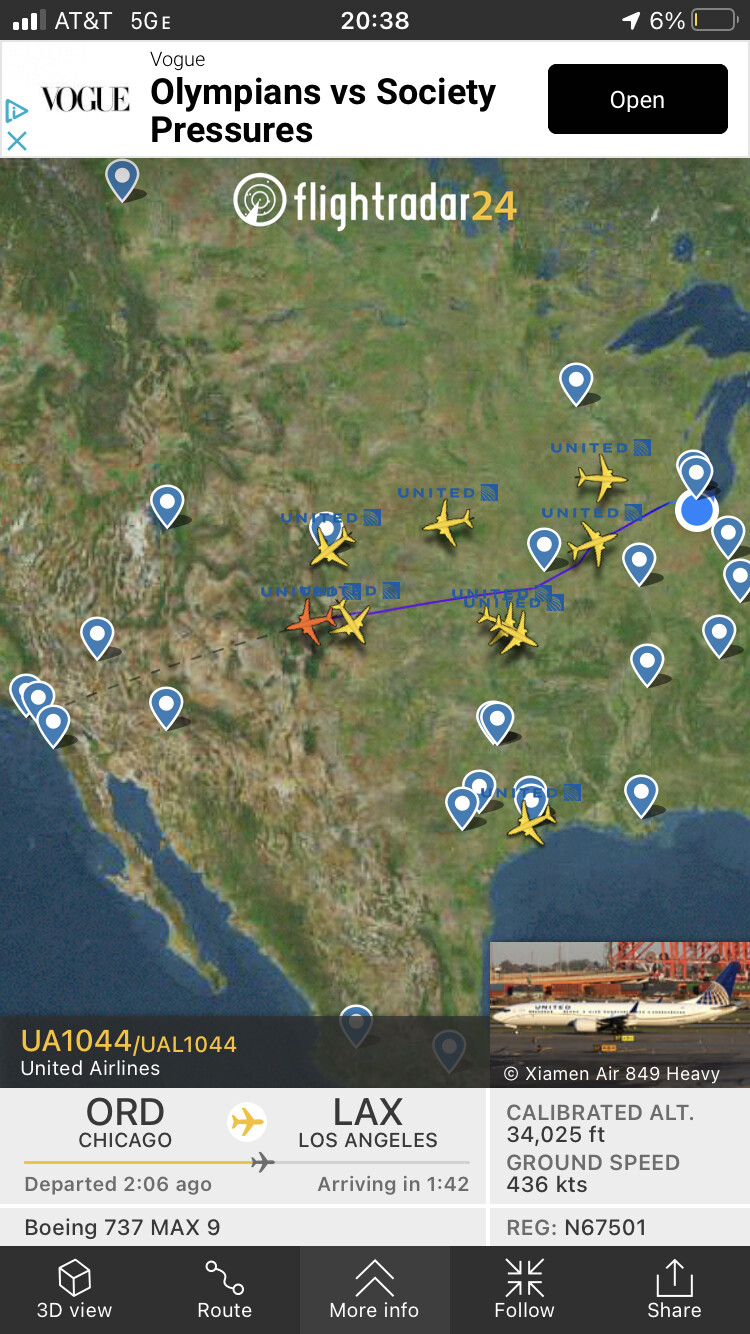Screen dimensions: 750x1334
Task: Tap the blue current location dot
Action: [696, 510]
